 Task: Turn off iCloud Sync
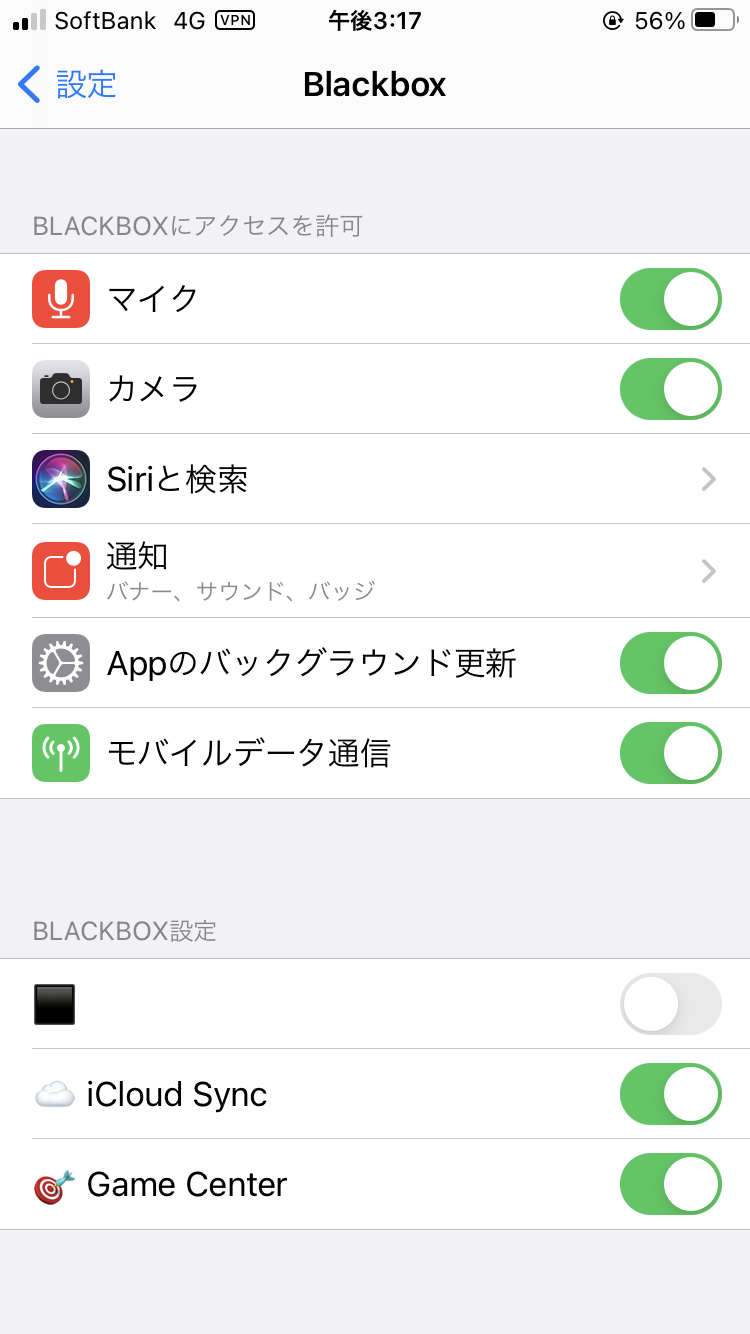click(670, 1094)
